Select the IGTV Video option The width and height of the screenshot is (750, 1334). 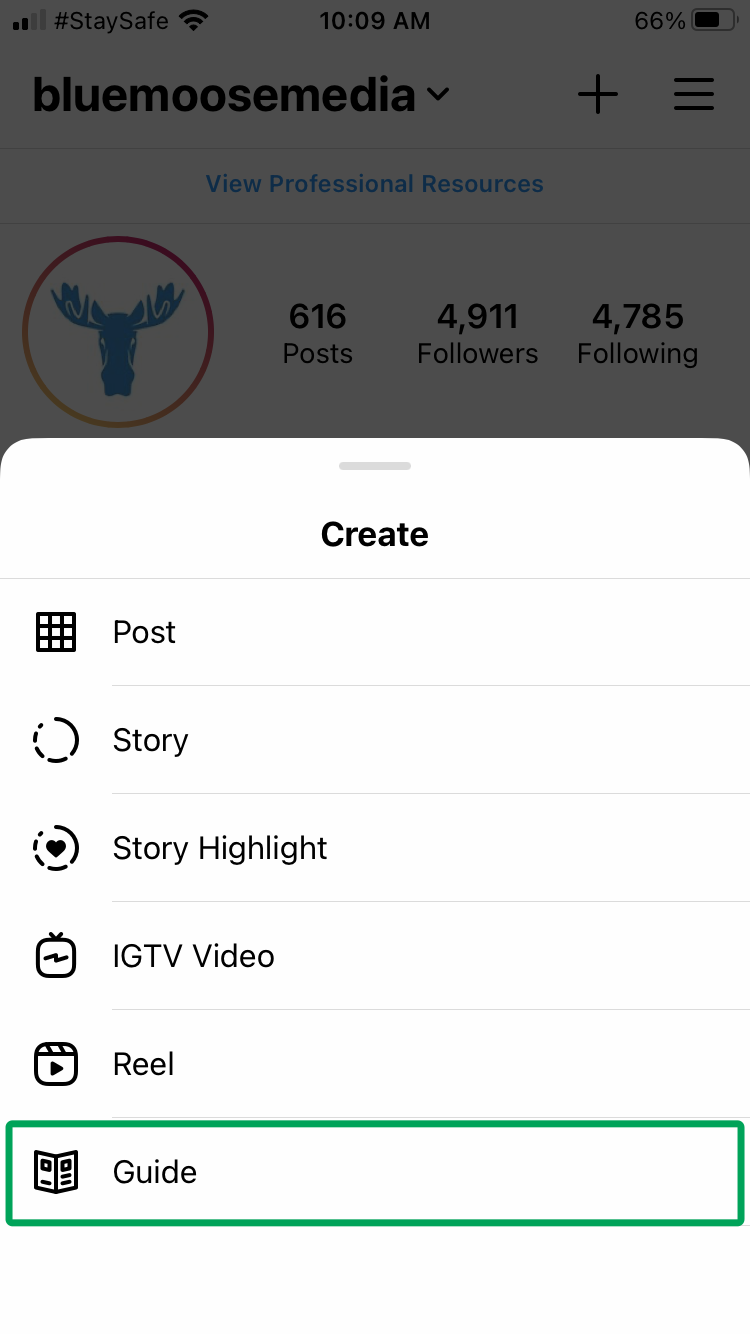(x=375, y=956)
